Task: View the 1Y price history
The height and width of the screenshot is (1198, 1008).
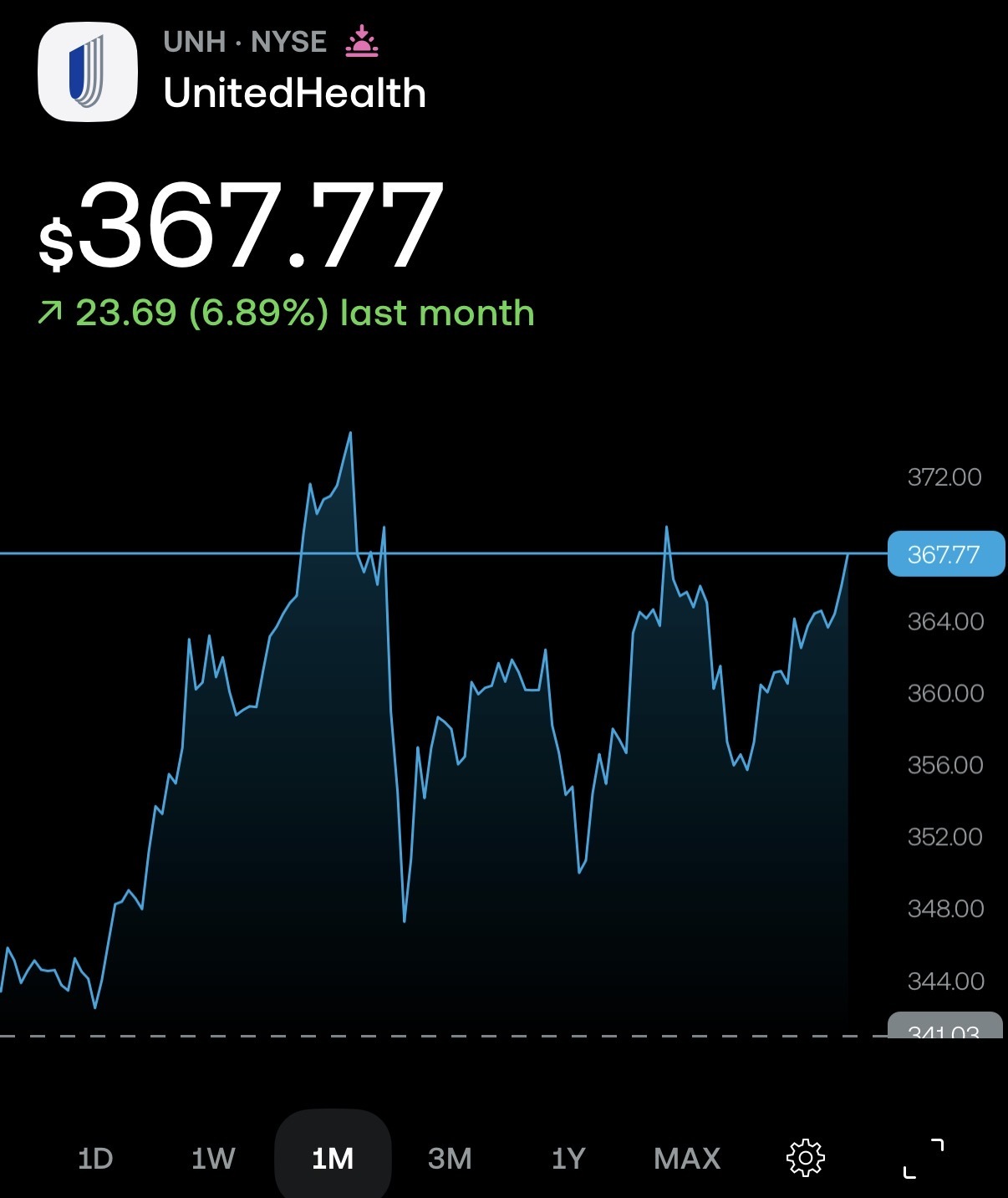Action: 568,1158
